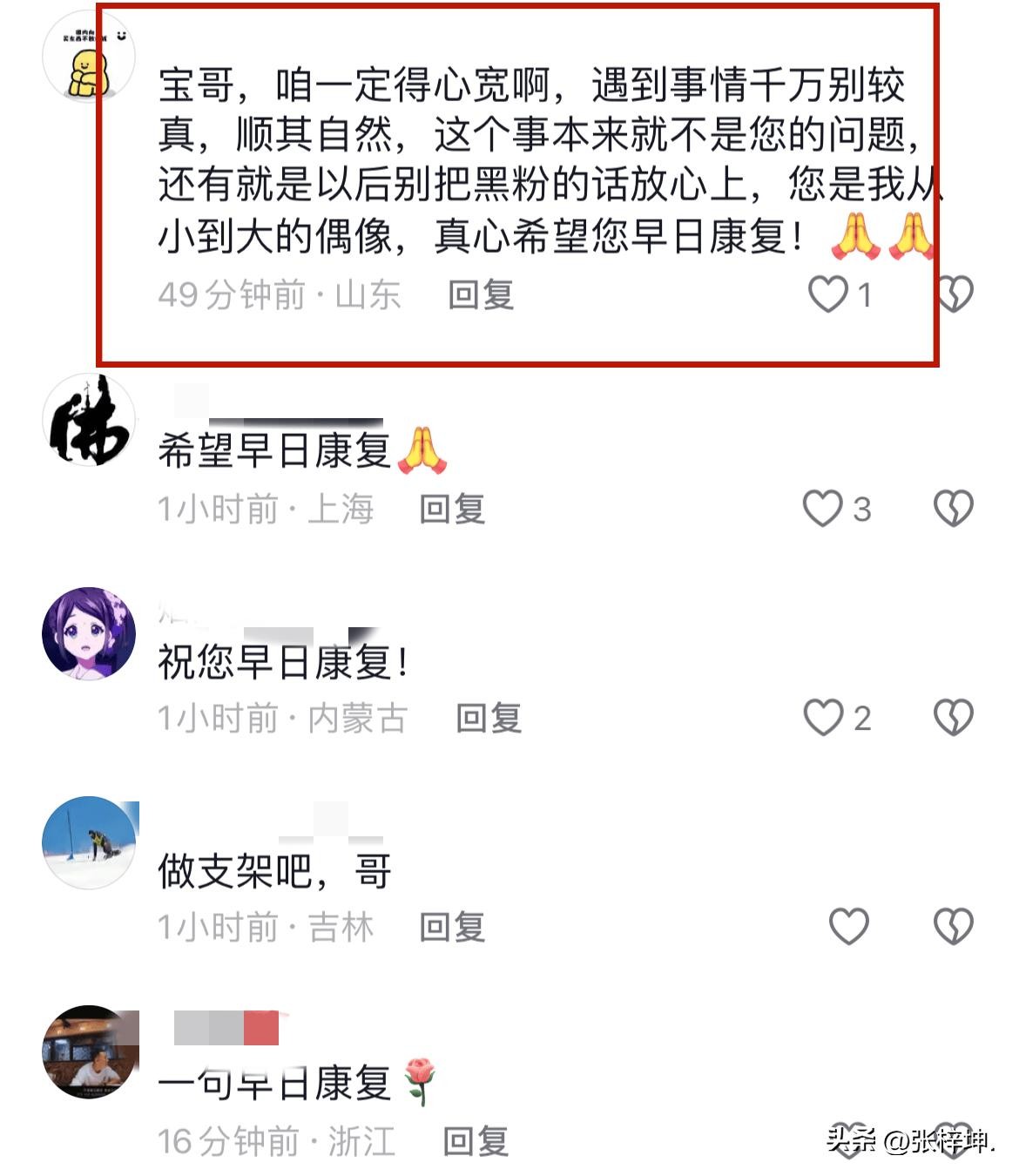
Task: Reply to 做支架吧 comment from 吉林
Action: coord(452,928)
